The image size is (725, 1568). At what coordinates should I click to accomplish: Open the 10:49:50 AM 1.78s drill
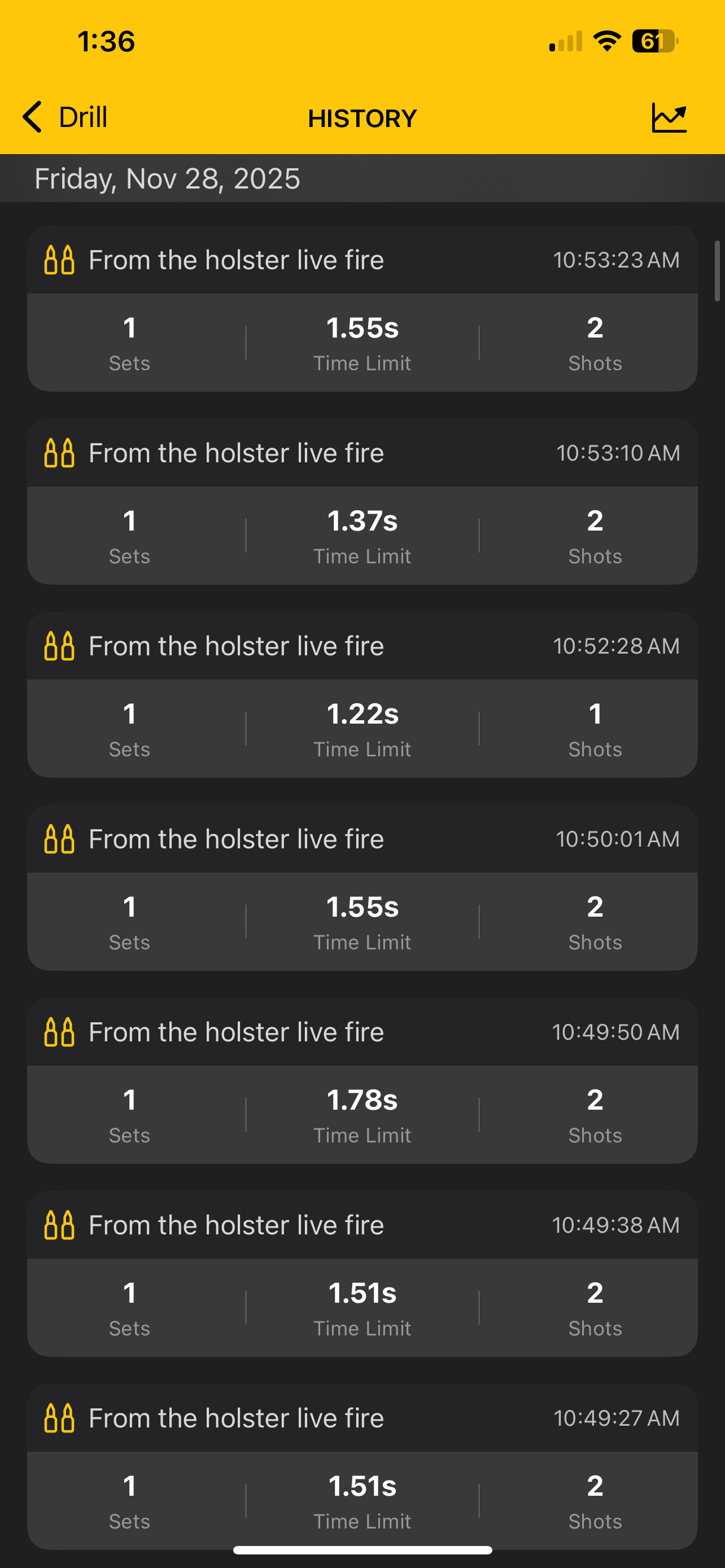[x=362, y=1080]
